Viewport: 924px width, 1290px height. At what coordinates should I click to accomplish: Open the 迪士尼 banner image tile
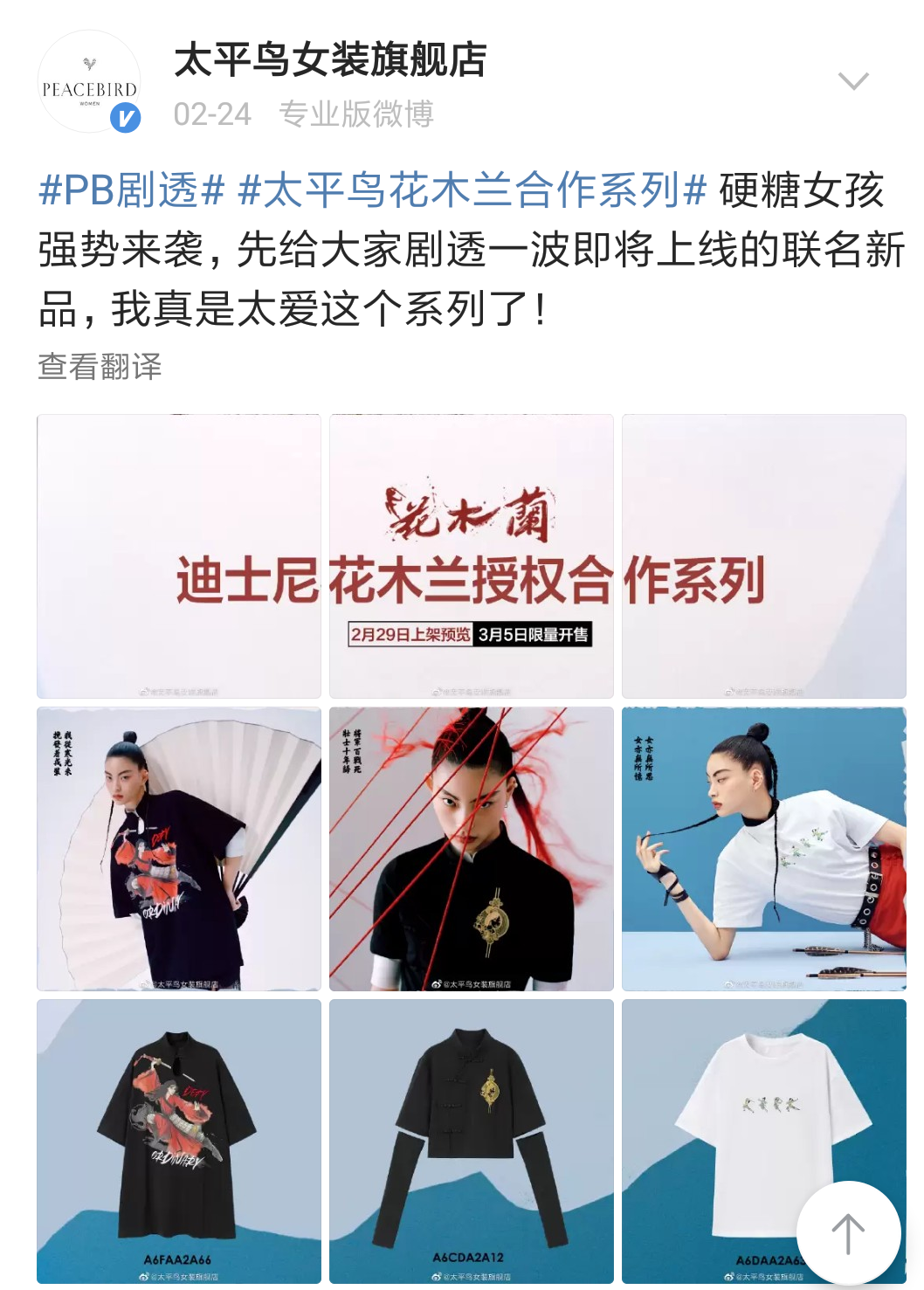click(x=179, y=556)
